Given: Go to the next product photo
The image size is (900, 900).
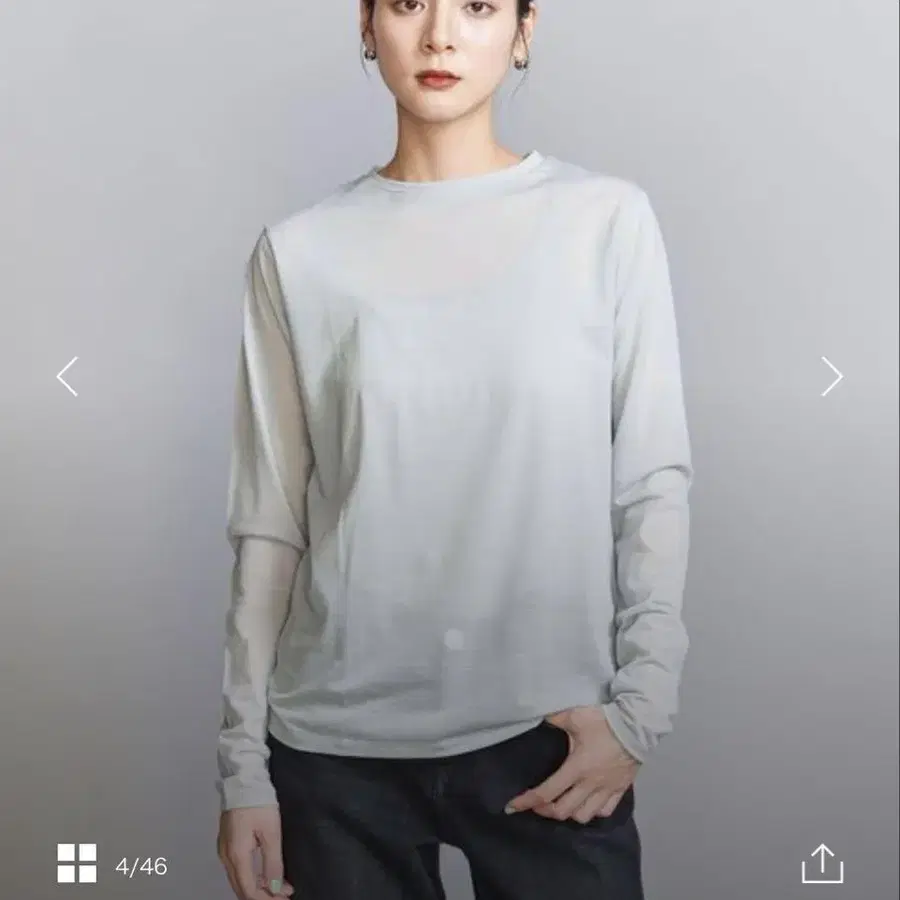Looking at the screenshot, I should pyautogui.click(x=832, y=377).
